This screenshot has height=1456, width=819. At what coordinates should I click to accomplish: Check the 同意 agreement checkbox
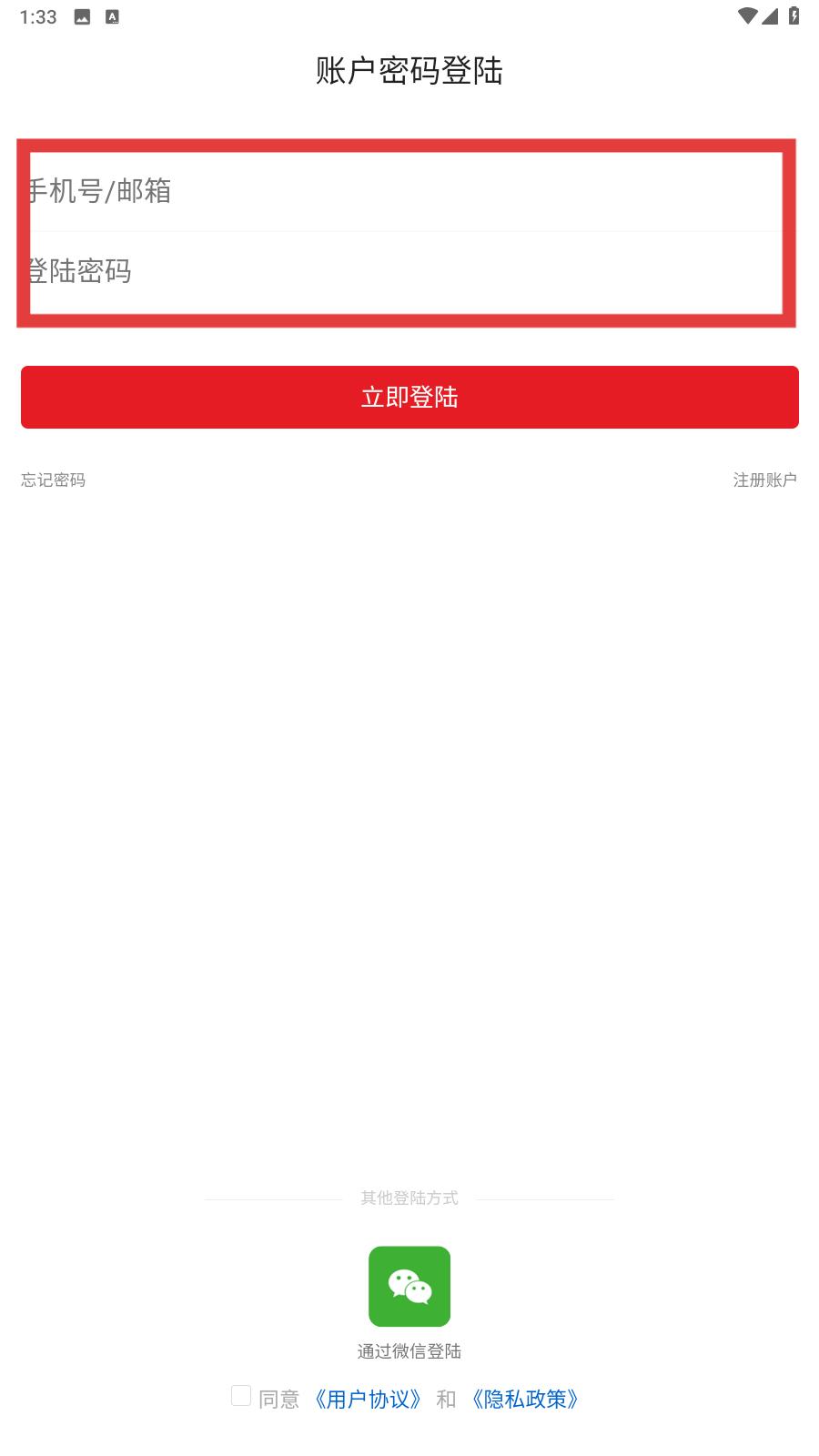pyautogui.click(x=241, y=1396)
